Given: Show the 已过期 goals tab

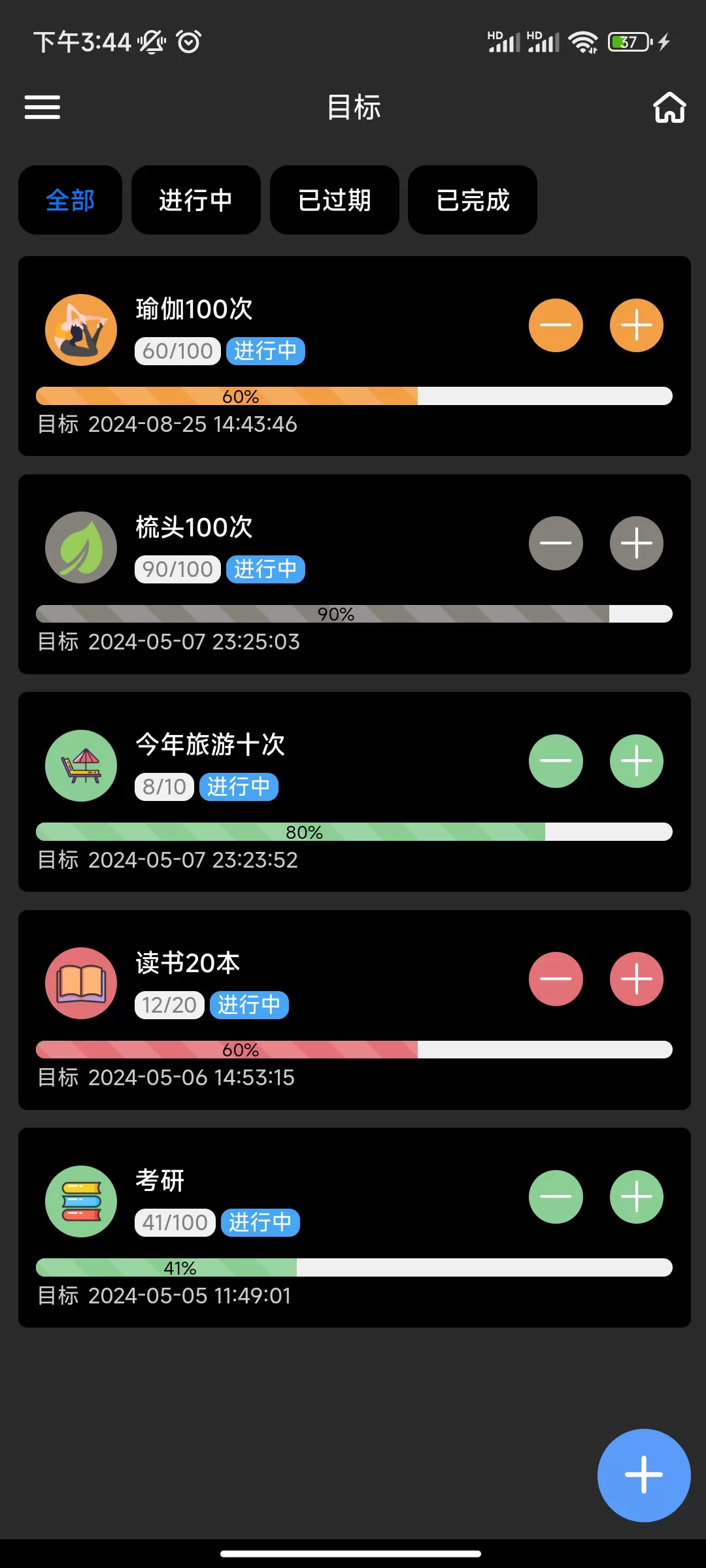Looking at the screenshot, I should [334, 200].
